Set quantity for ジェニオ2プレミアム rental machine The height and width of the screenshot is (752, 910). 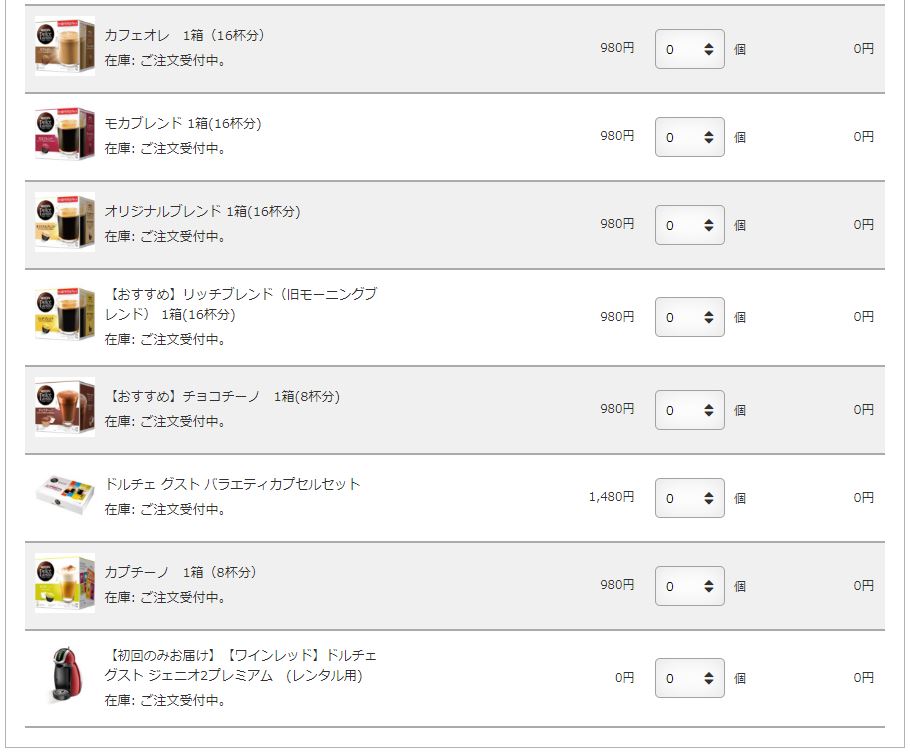689,678
